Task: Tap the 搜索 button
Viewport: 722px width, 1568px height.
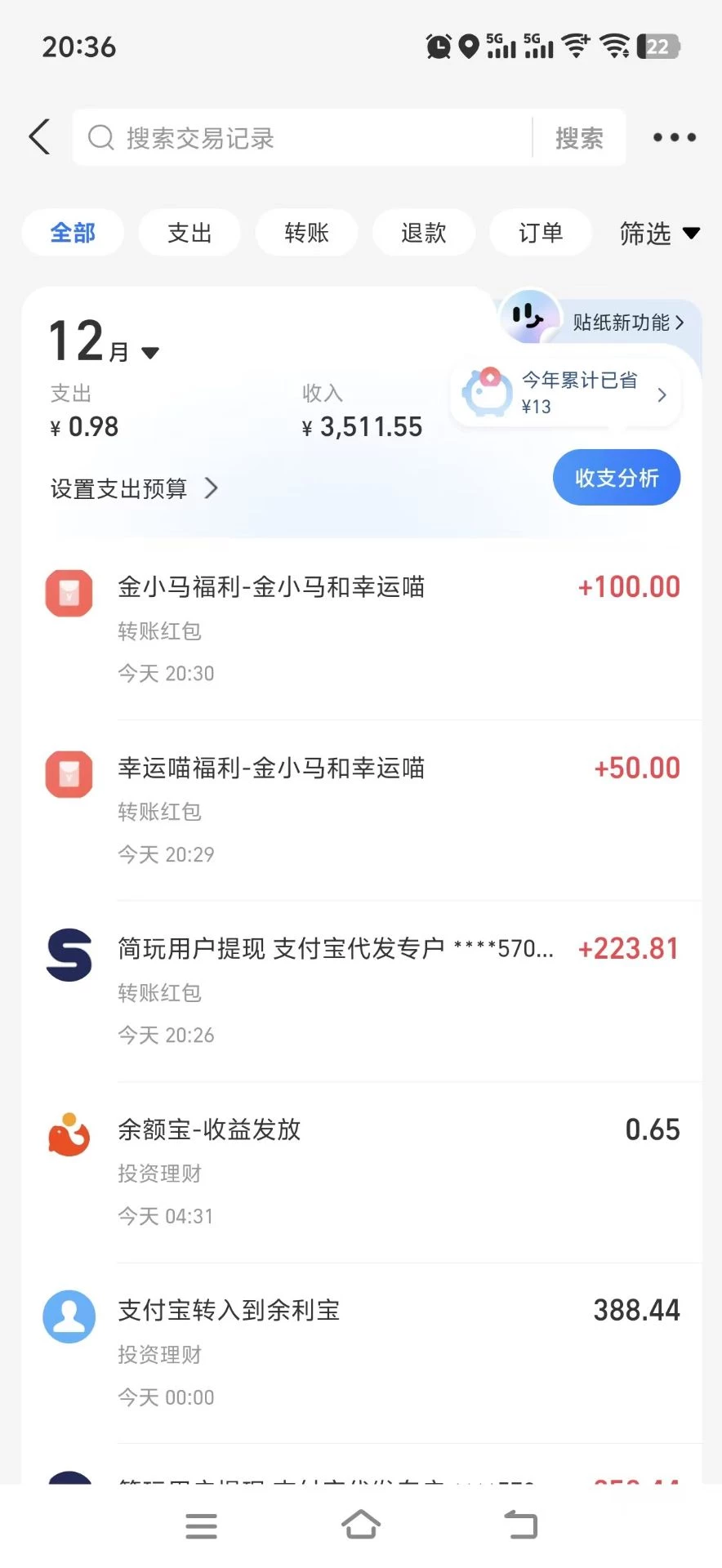Action: coord(579,138)
